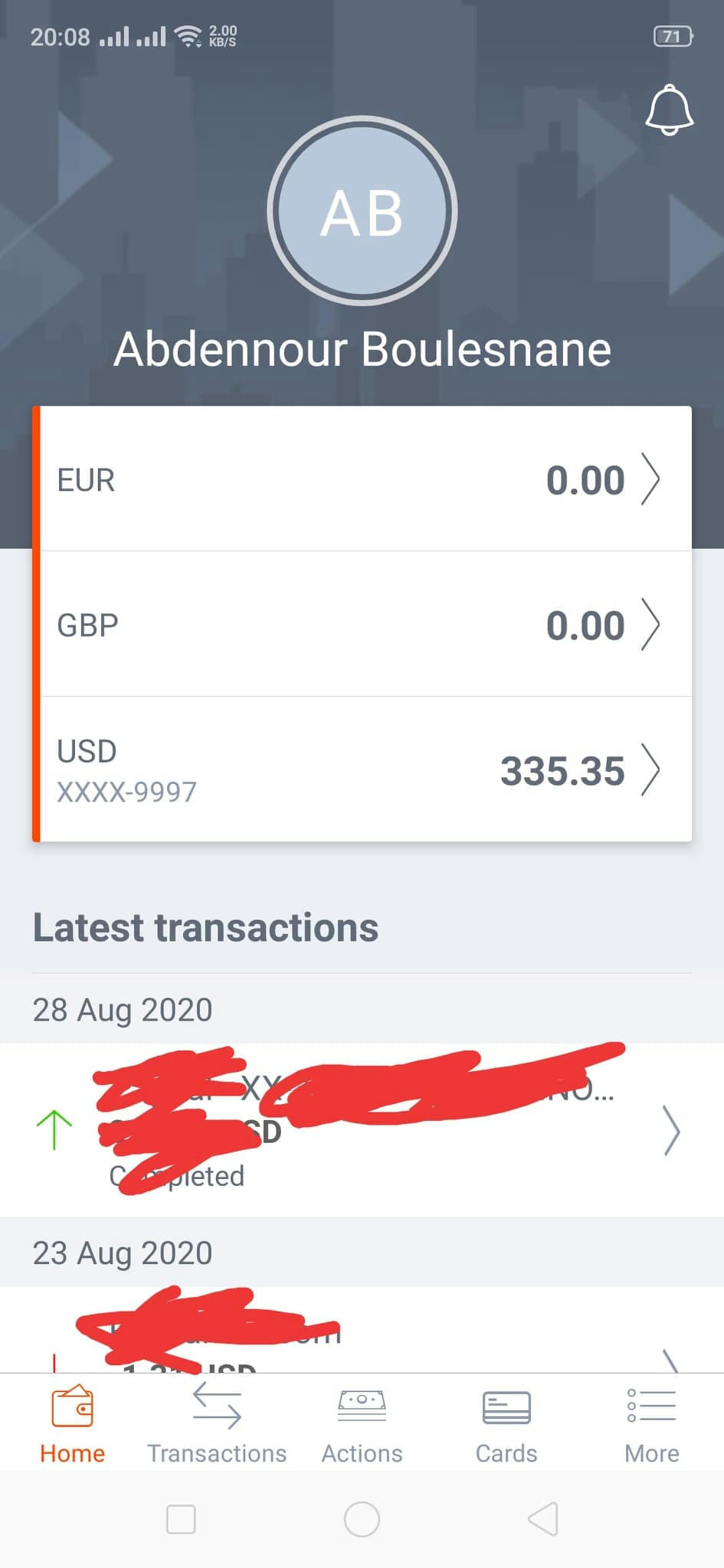Switch to the Home tab
Viewport: 724px width, 1568px height.
(72, 1424)
